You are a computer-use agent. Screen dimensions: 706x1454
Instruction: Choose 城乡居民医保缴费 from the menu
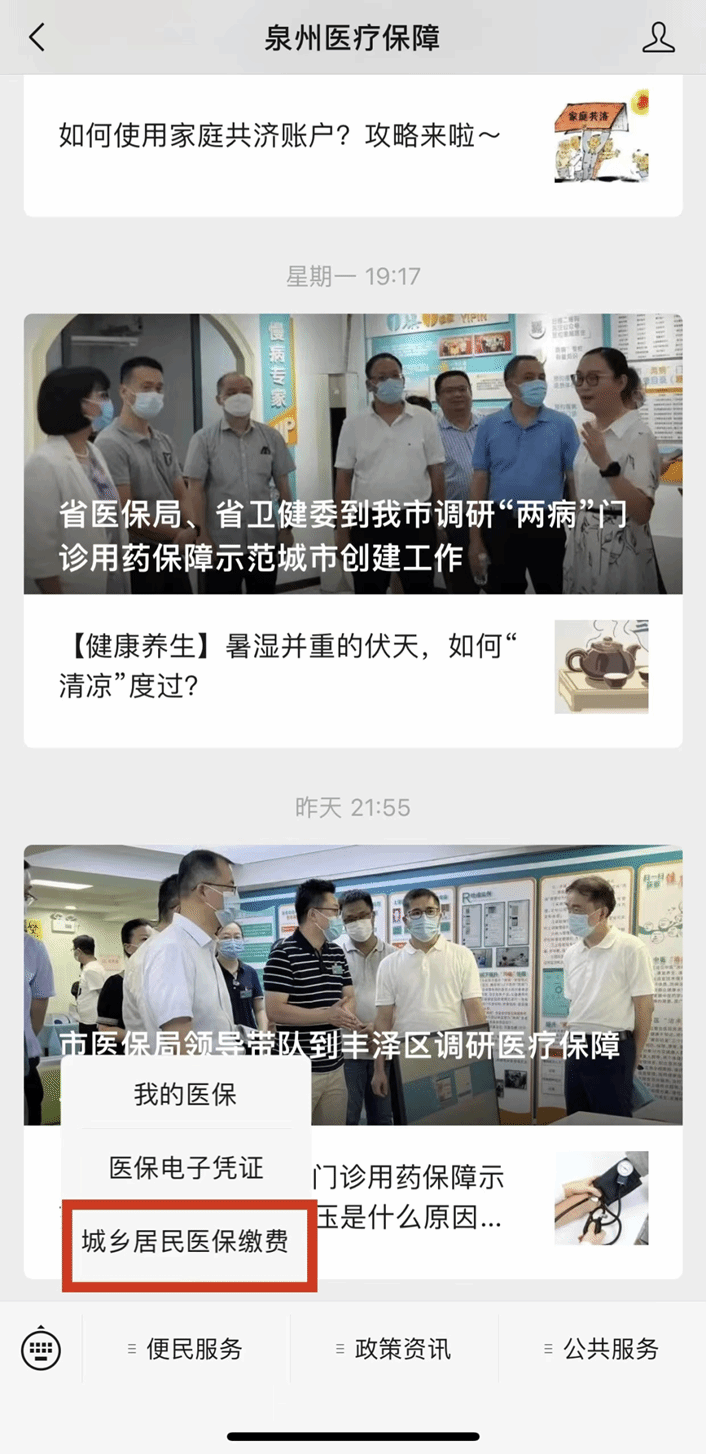coord(186,1242)
